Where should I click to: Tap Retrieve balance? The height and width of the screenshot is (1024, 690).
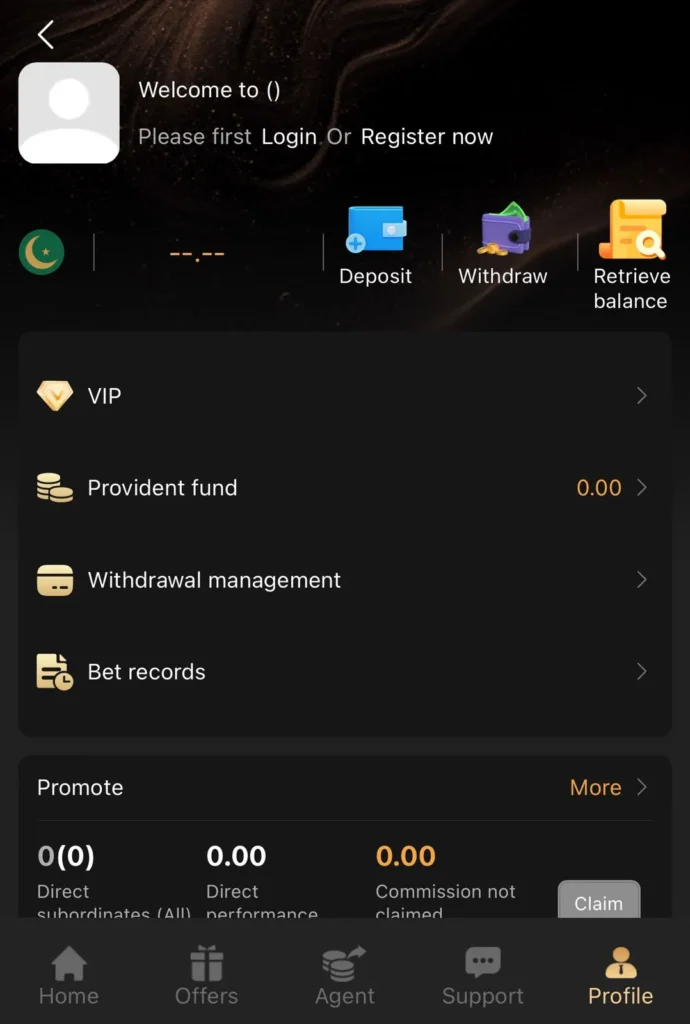point(631,255)
